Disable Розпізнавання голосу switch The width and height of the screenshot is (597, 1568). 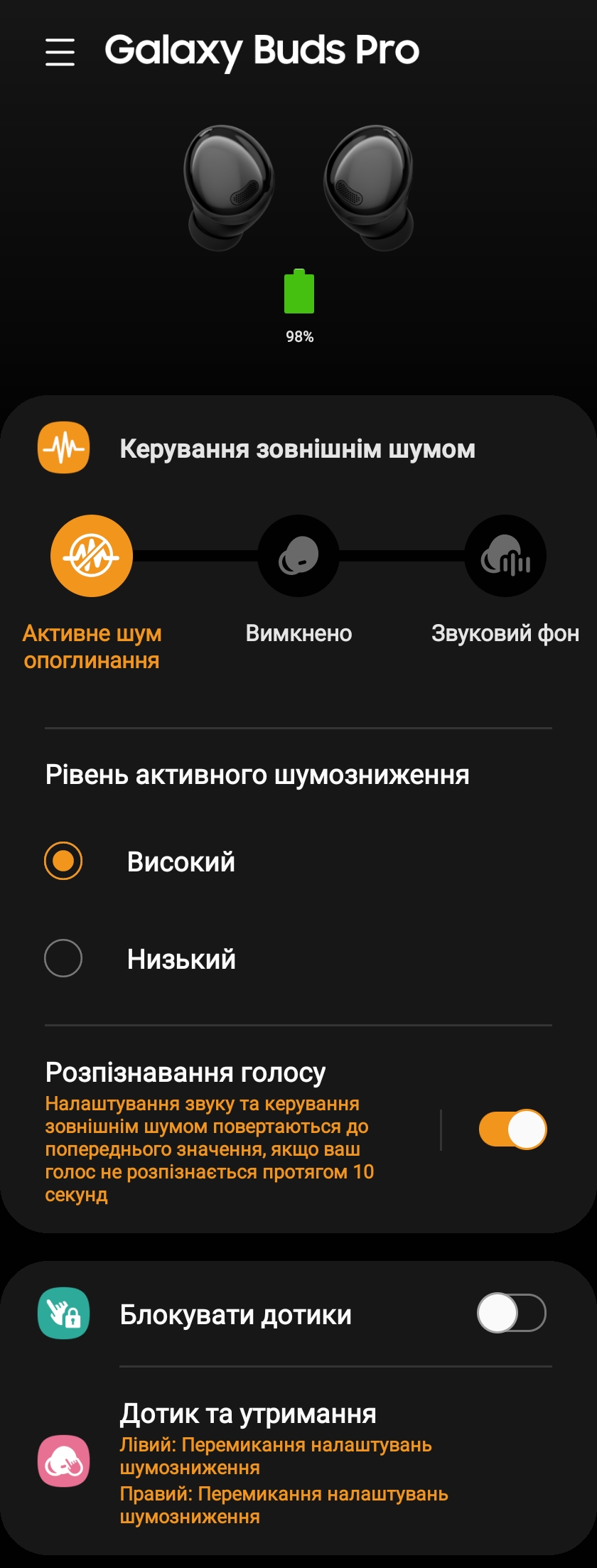click(512, 1129)
